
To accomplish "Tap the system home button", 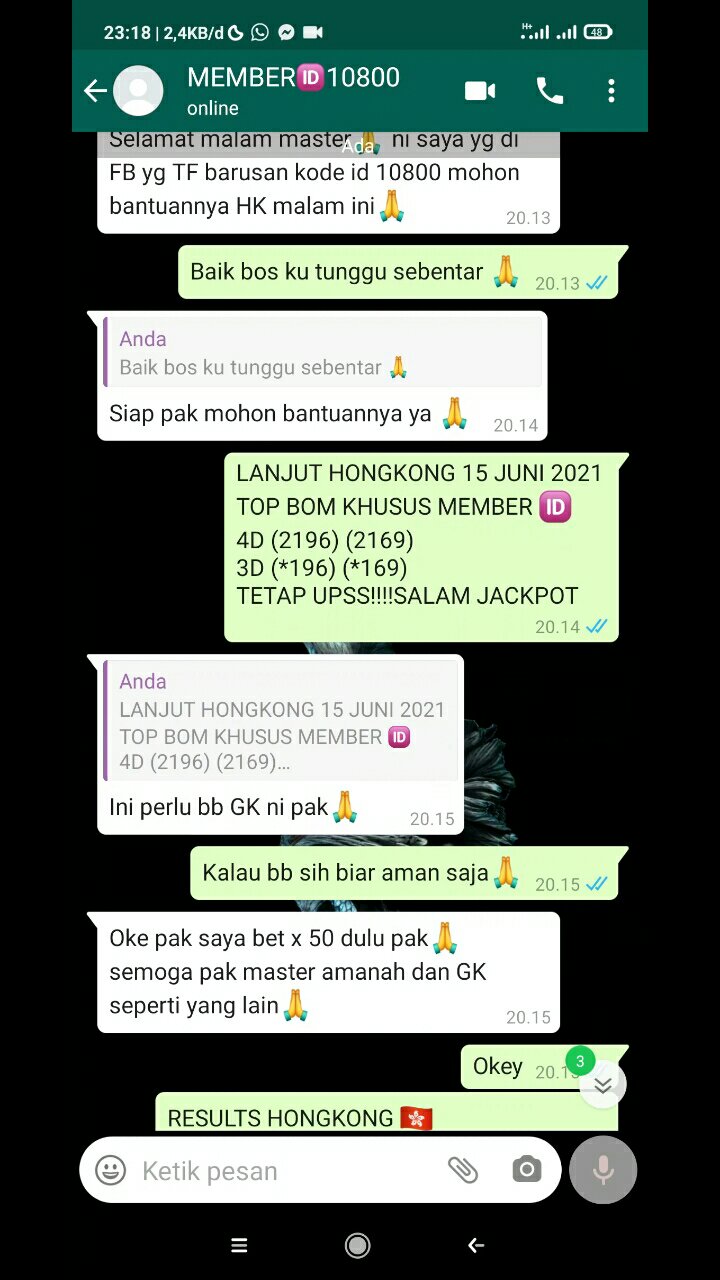I will pyautogui.click(x=357, y=1245).
